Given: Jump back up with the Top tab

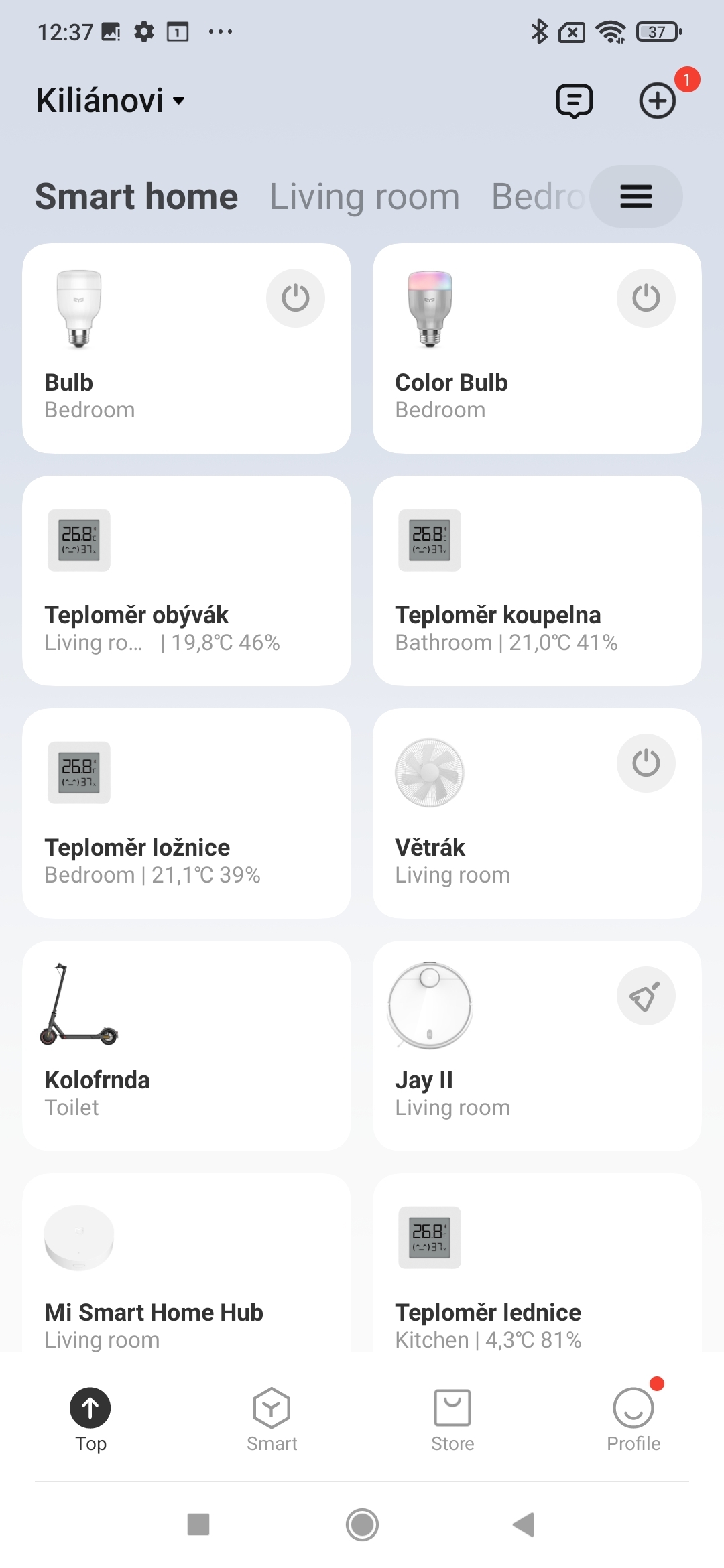Looking at the screenshot, I should tap(90, 1418).
